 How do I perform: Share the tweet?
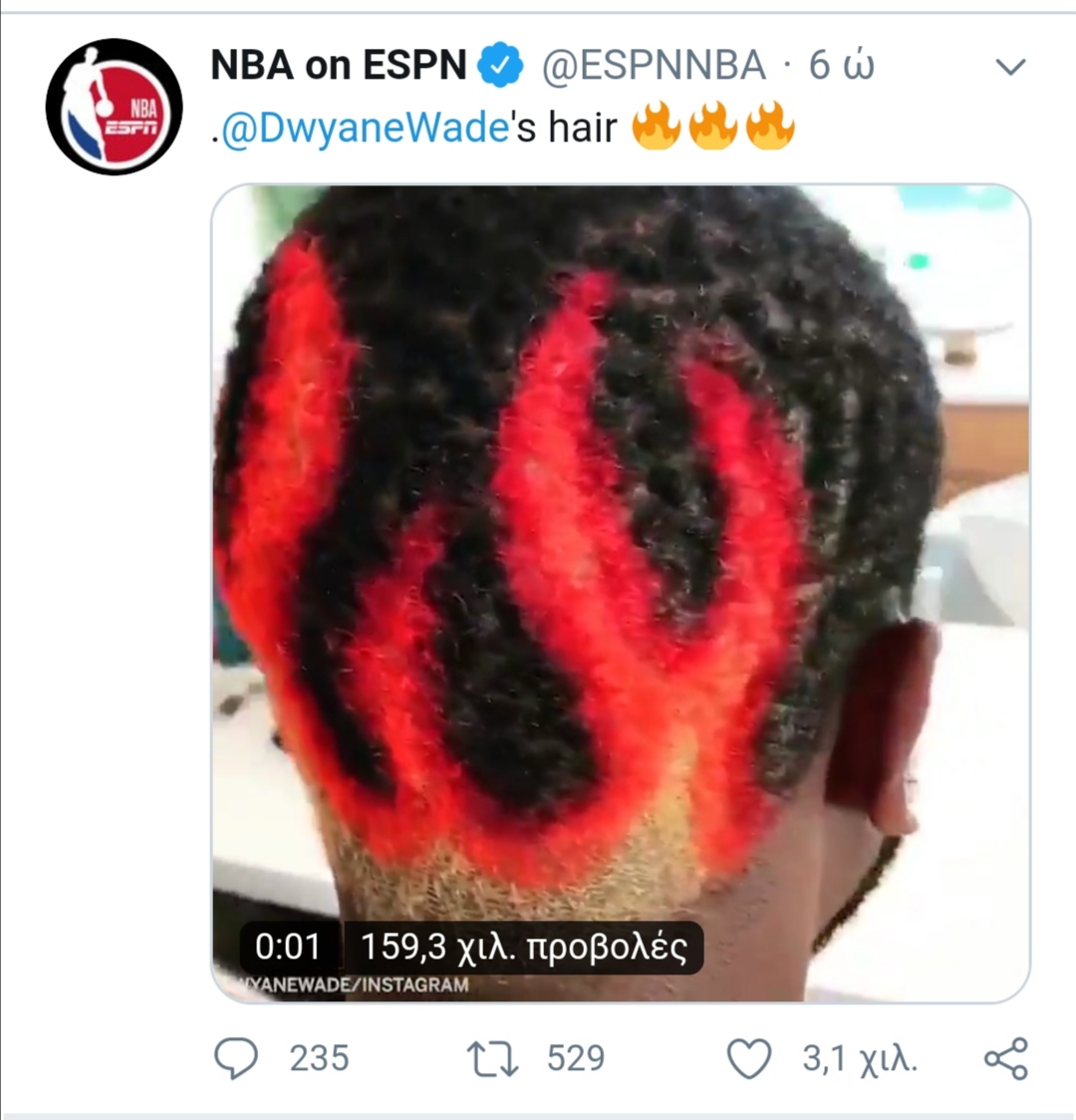pos(1005,1057)
